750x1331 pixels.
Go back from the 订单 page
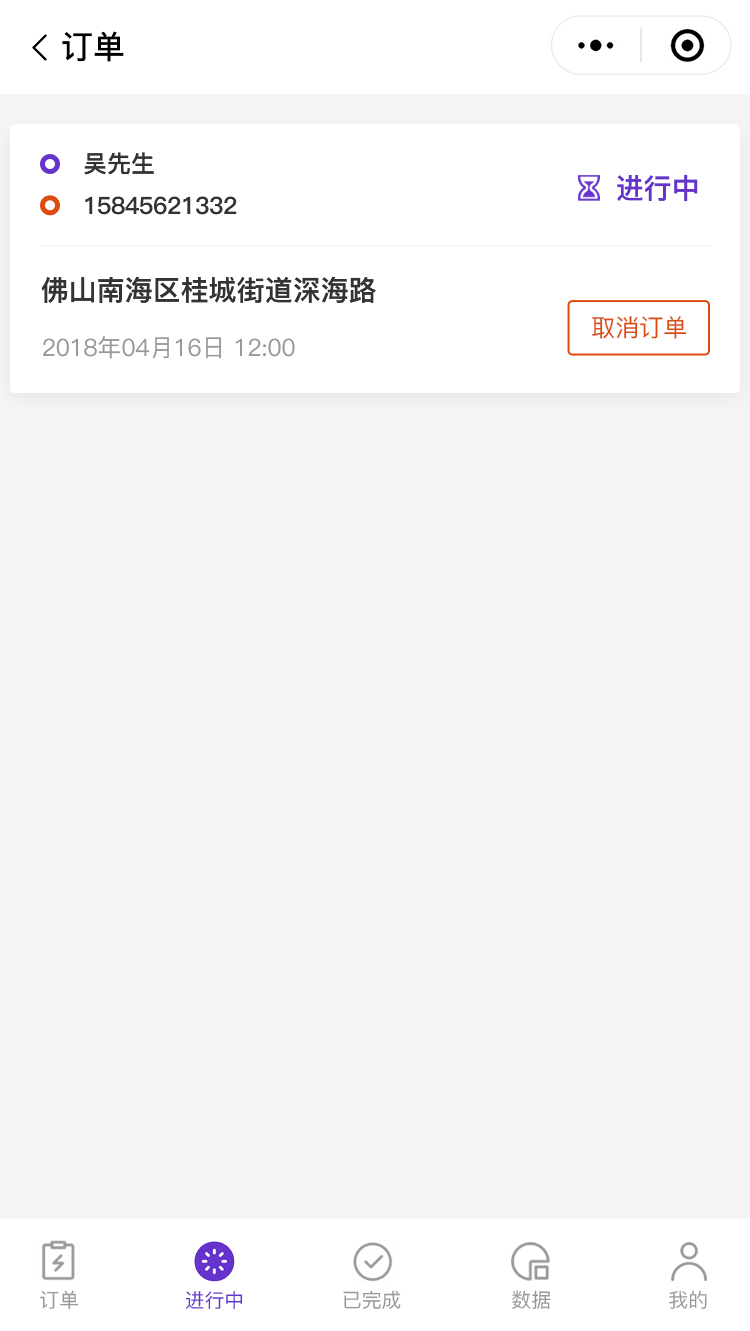click(40, 47)
